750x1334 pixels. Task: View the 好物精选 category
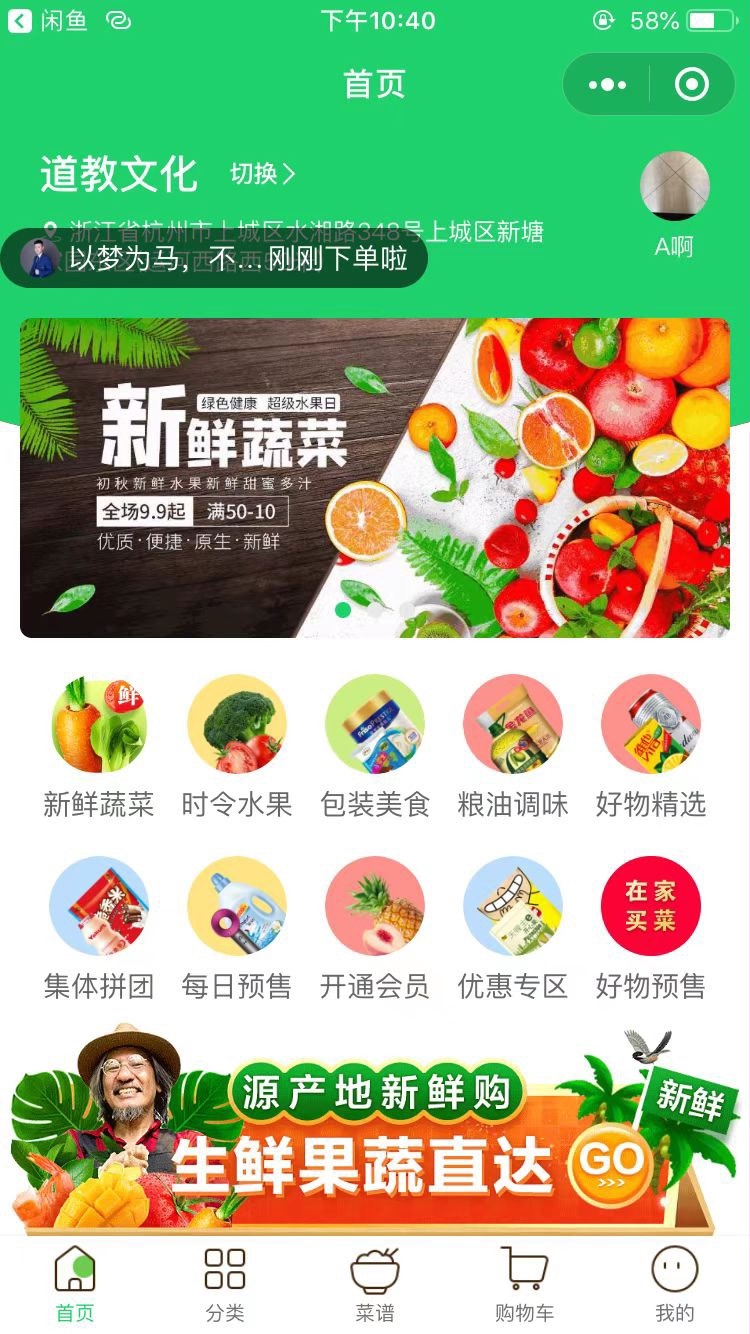pos(651,745)
